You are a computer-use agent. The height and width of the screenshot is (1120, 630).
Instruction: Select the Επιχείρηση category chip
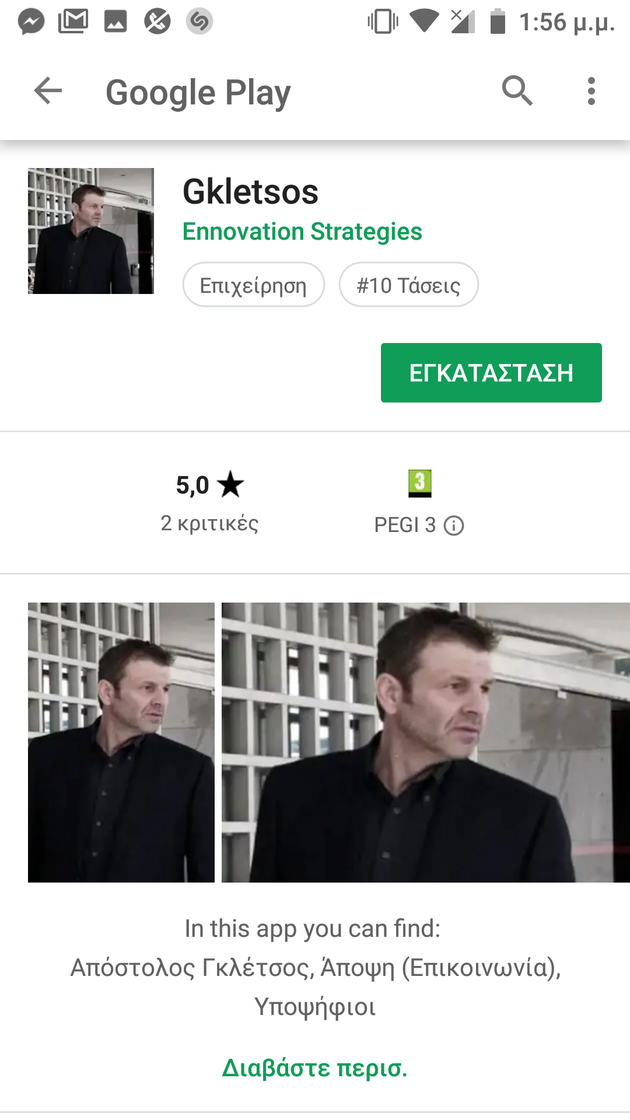(253, 286)
